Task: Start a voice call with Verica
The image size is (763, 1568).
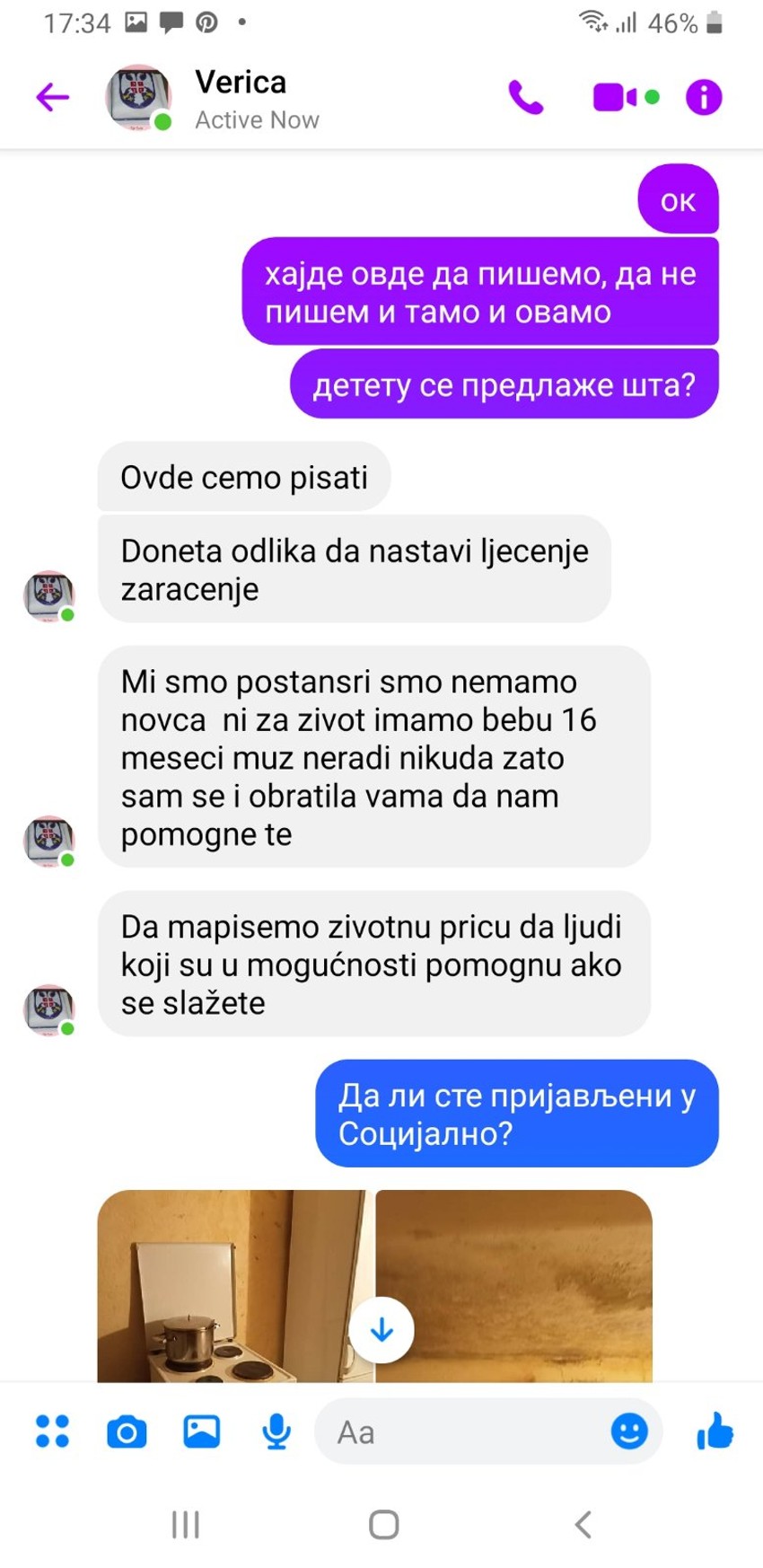Action: click(x=526, y=97)
